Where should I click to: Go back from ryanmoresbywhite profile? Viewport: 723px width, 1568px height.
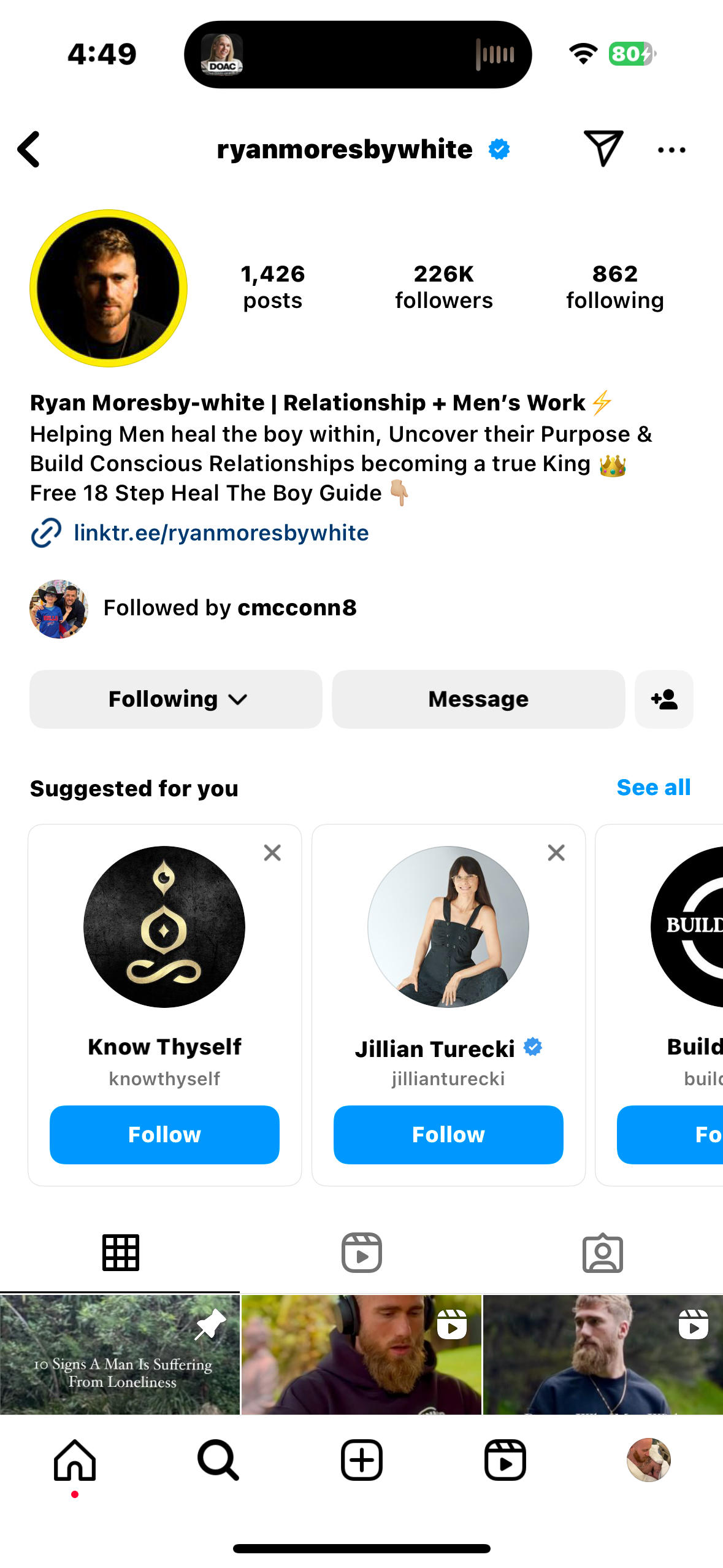tap(29, 149)
